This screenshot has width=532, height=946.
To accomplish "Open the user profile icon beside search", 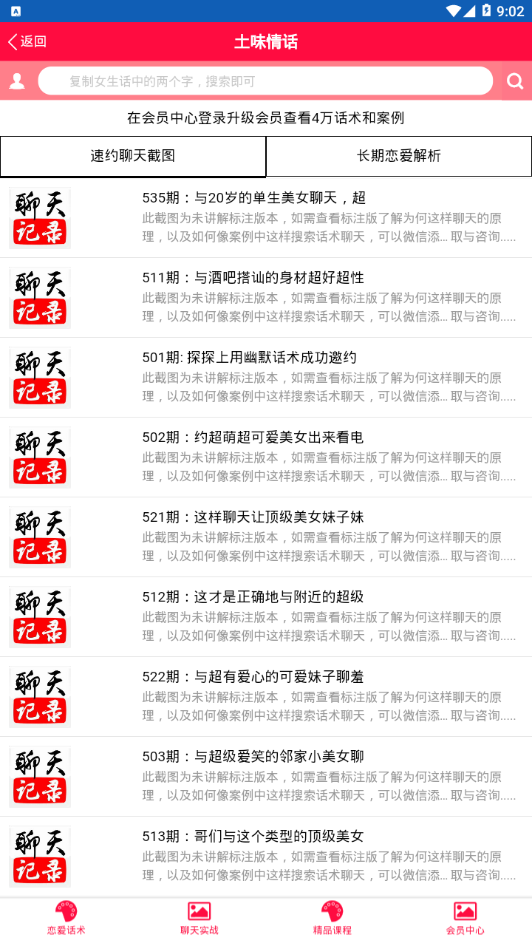I will 17,81.
